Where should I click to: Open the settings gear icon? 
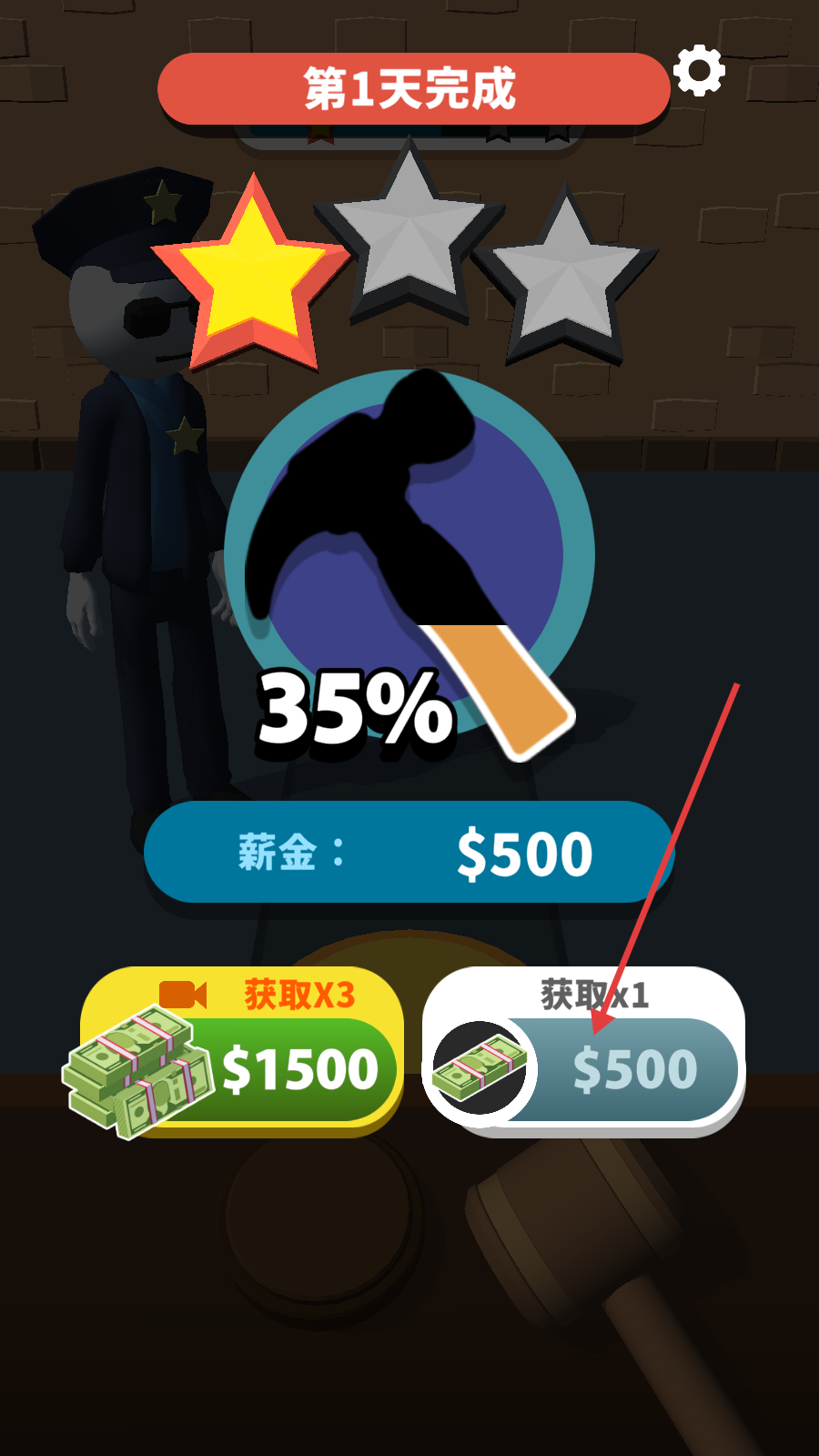tap(699, 71)
